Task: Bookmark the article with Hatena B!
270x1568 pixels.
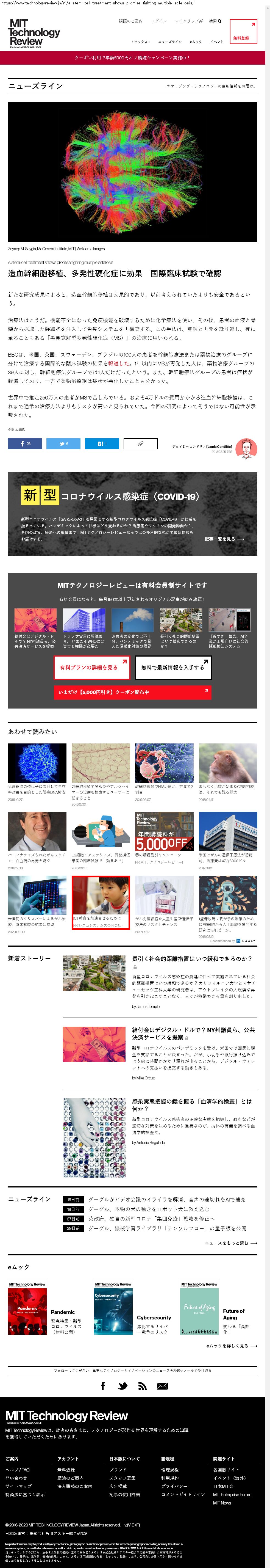Action: pos(102,444)
